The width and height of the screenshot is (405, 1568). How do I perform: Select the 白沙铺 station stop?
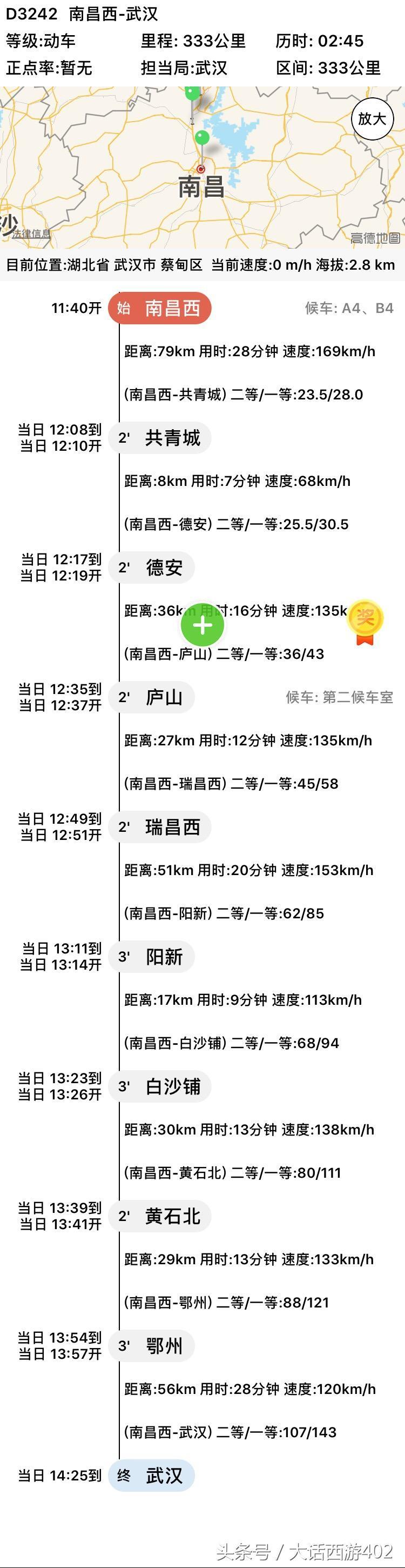click(x=160, y=1086)
